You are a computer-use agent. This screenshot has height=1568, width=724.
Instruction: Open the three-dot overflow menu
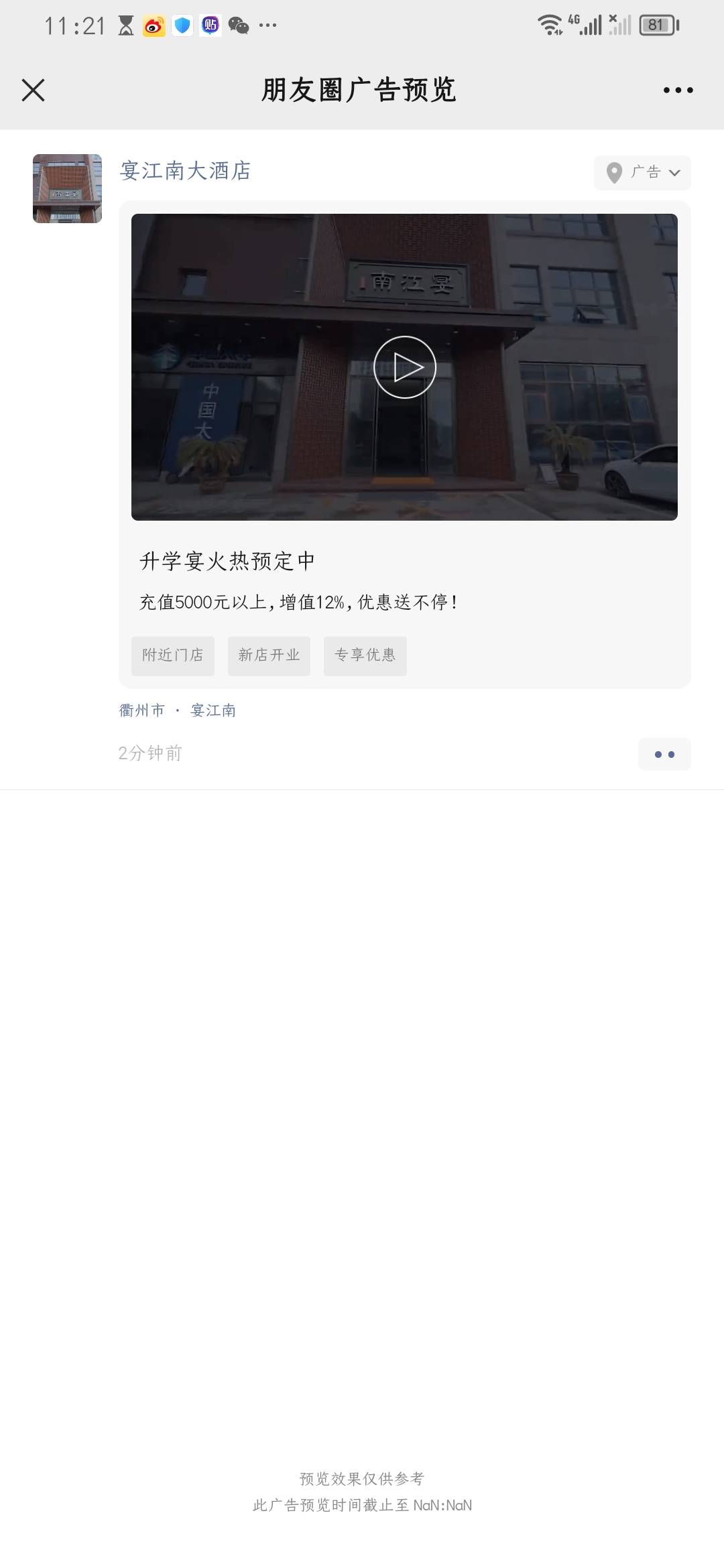tap(678, 90)
